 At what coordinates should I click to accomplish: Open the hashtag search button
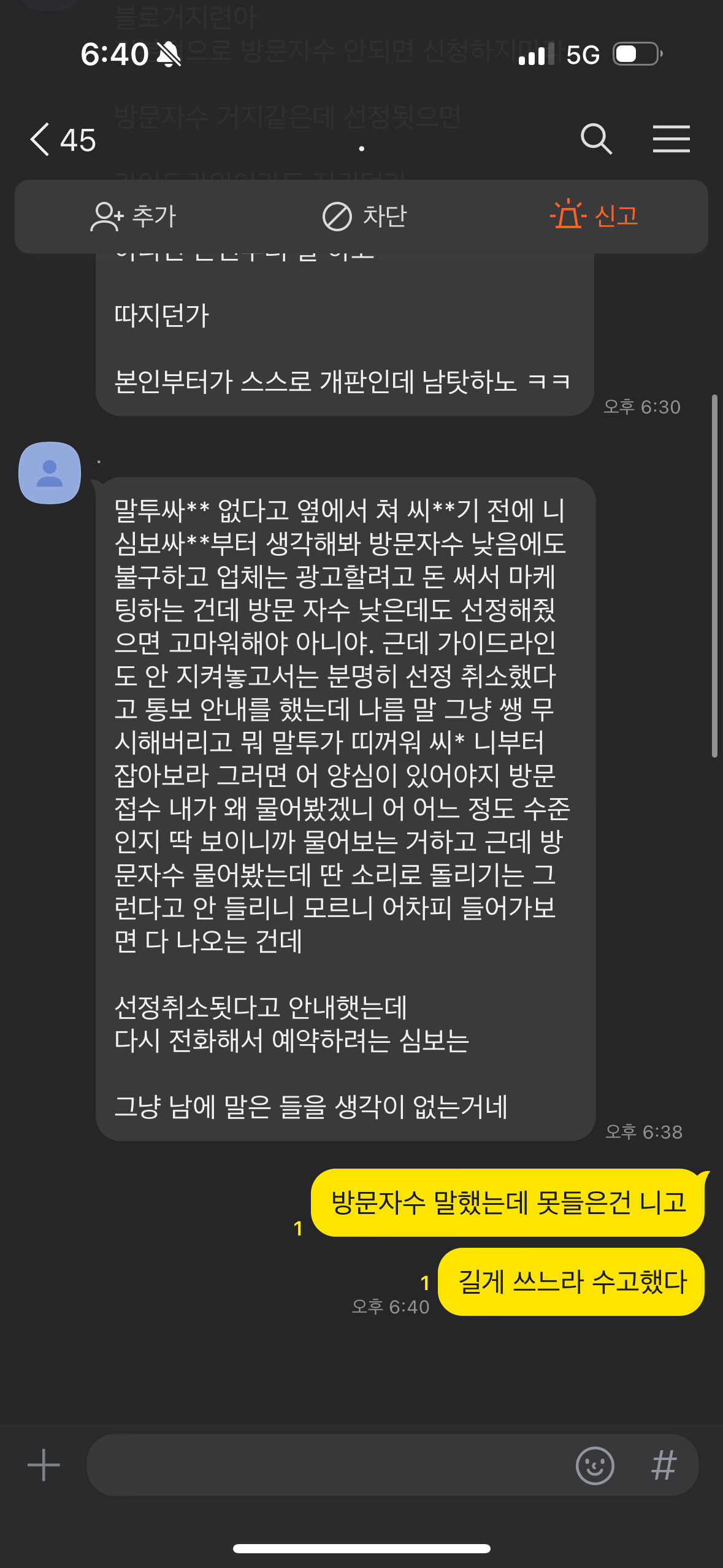tap(664, 1465)
